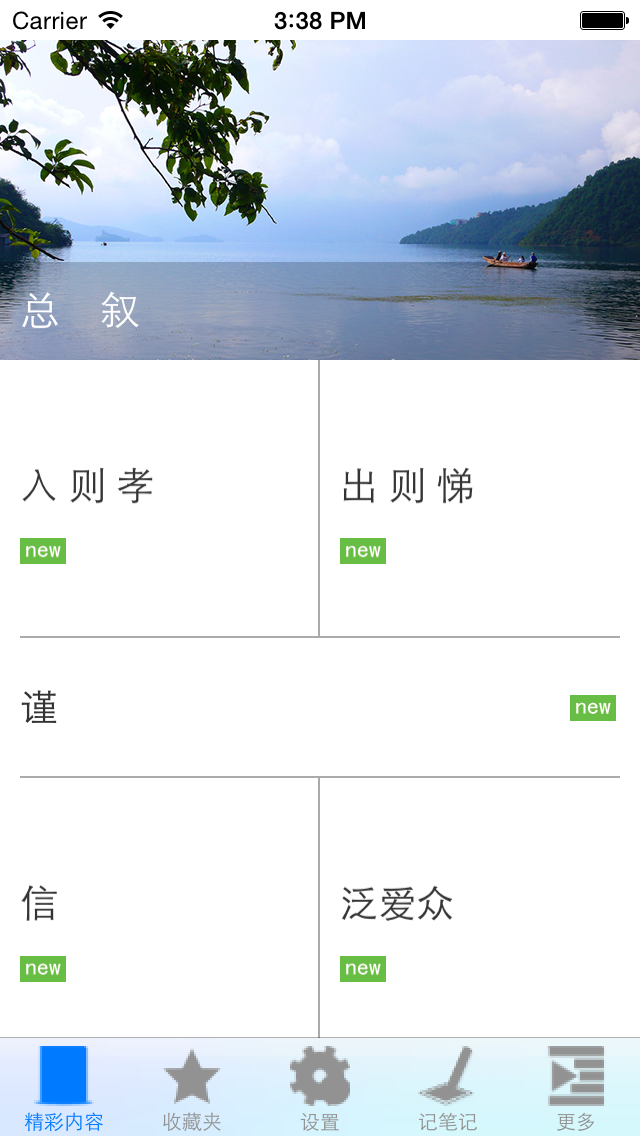Open the 入则孝 chapter
This screenshot has width=640, height=1136.
(159, 498)
